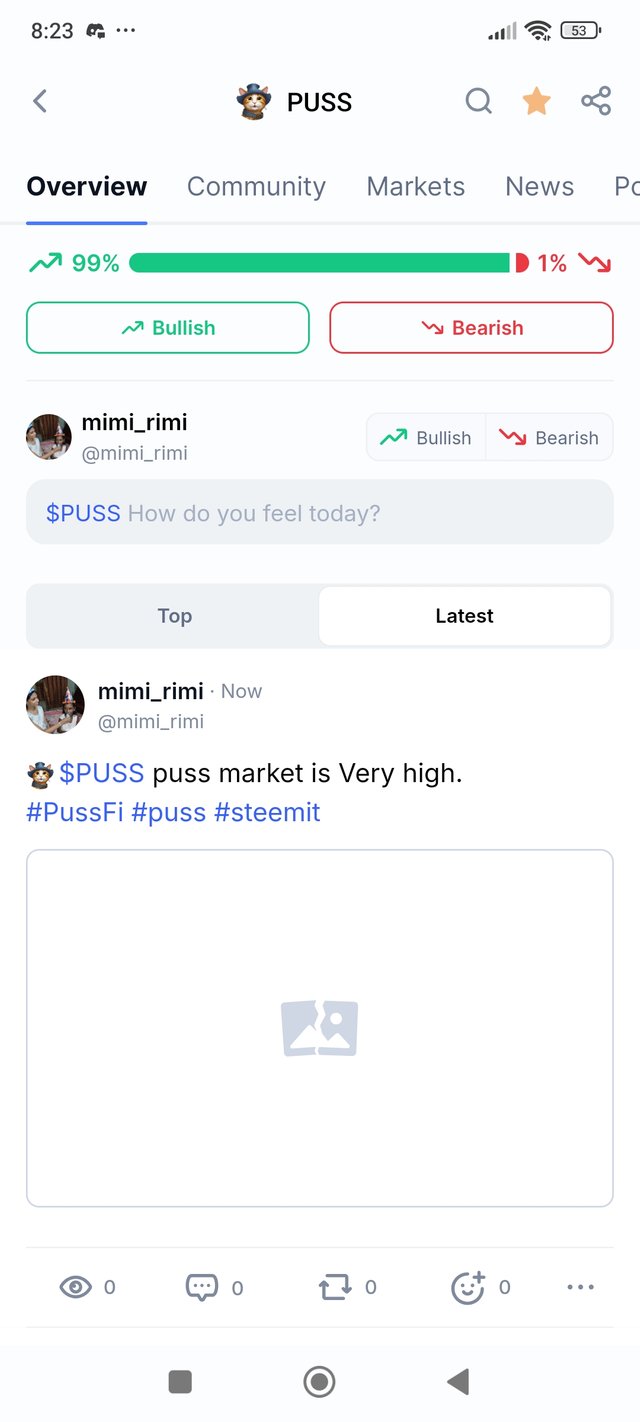Show Top posts
This screenshot has height=1422, width=640.
174,616
